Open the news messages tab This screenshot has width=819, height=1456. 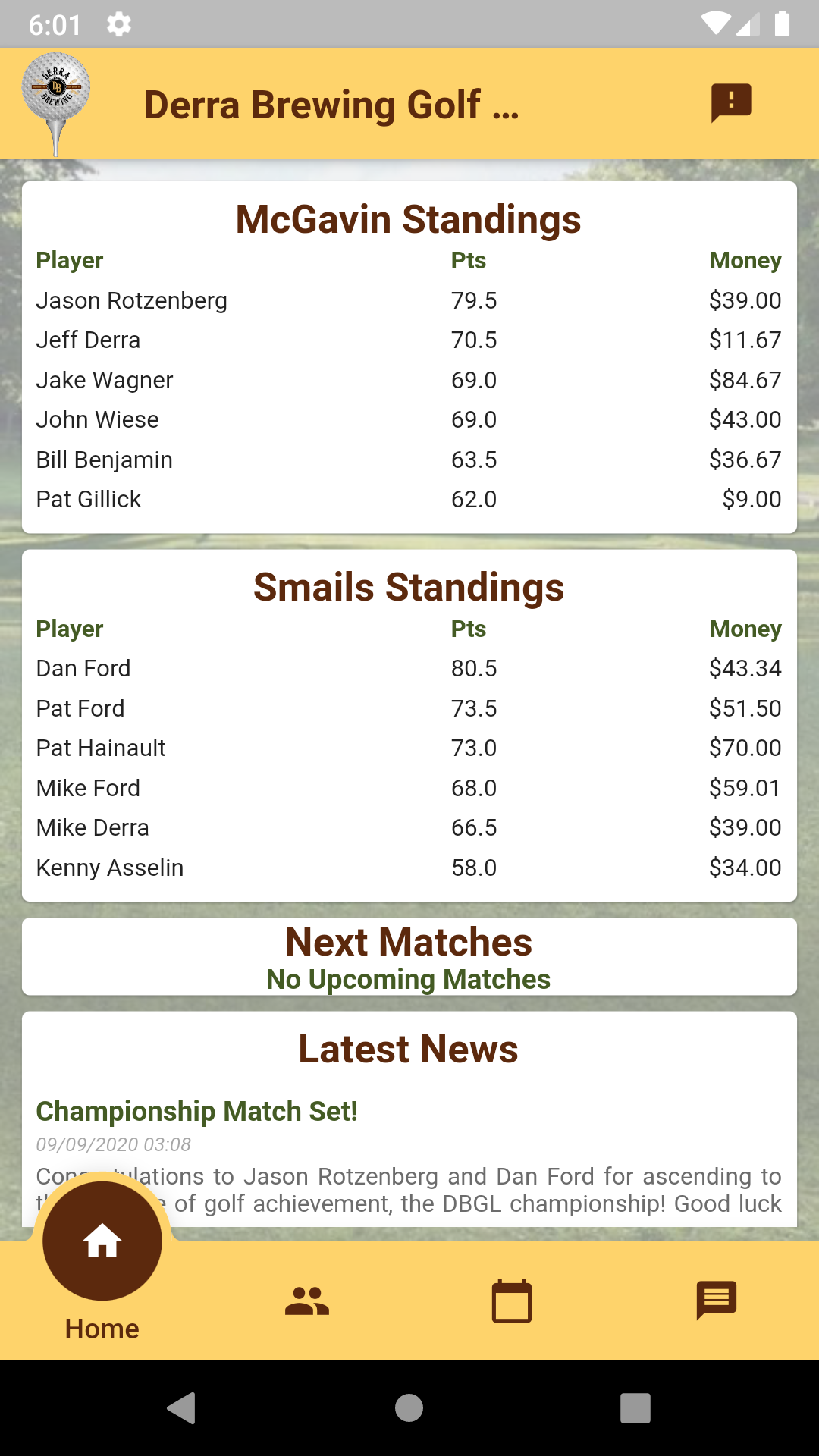click(717, 1301)
